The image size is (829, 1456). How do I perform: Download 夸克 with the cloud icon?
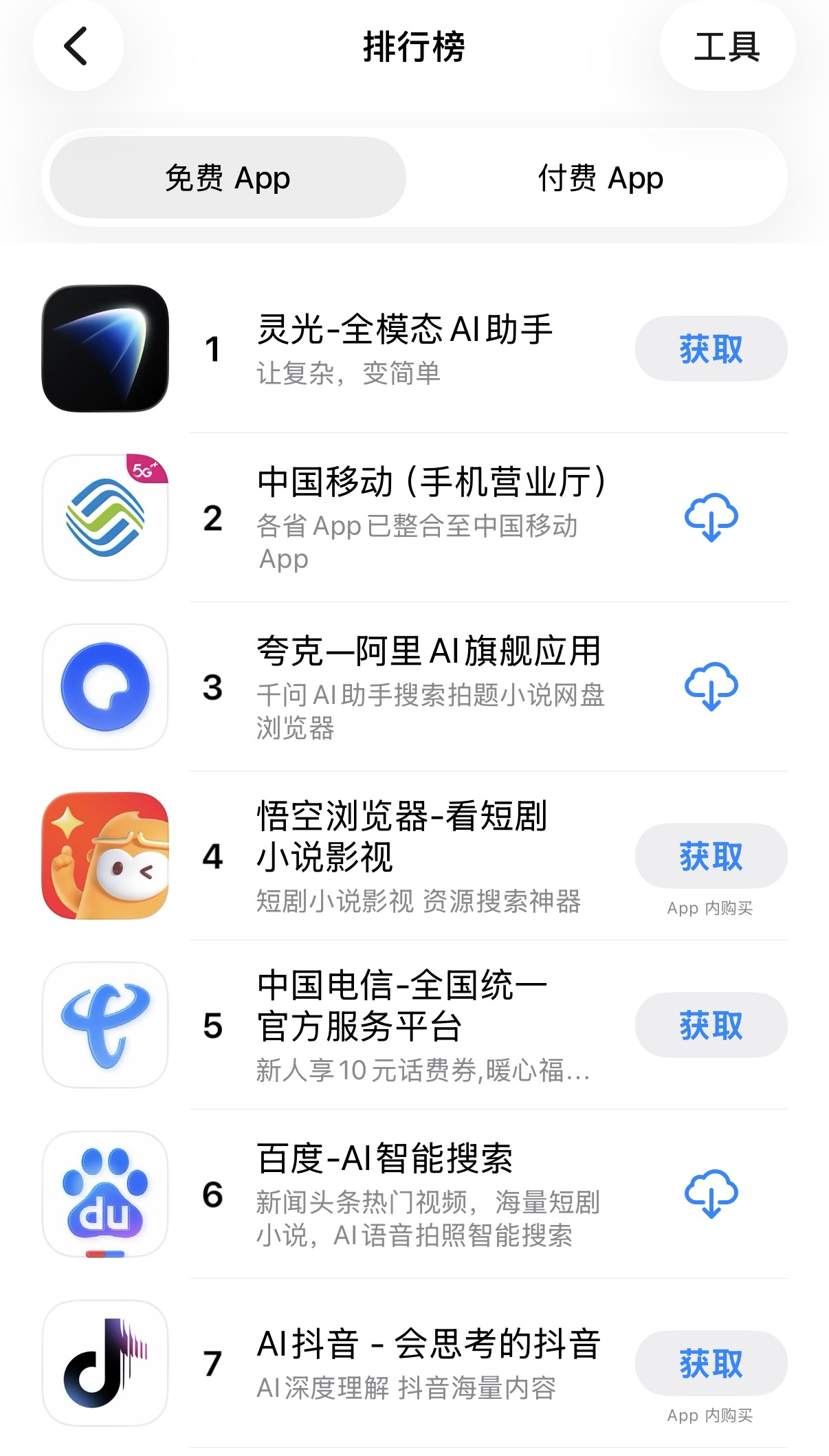711,687
